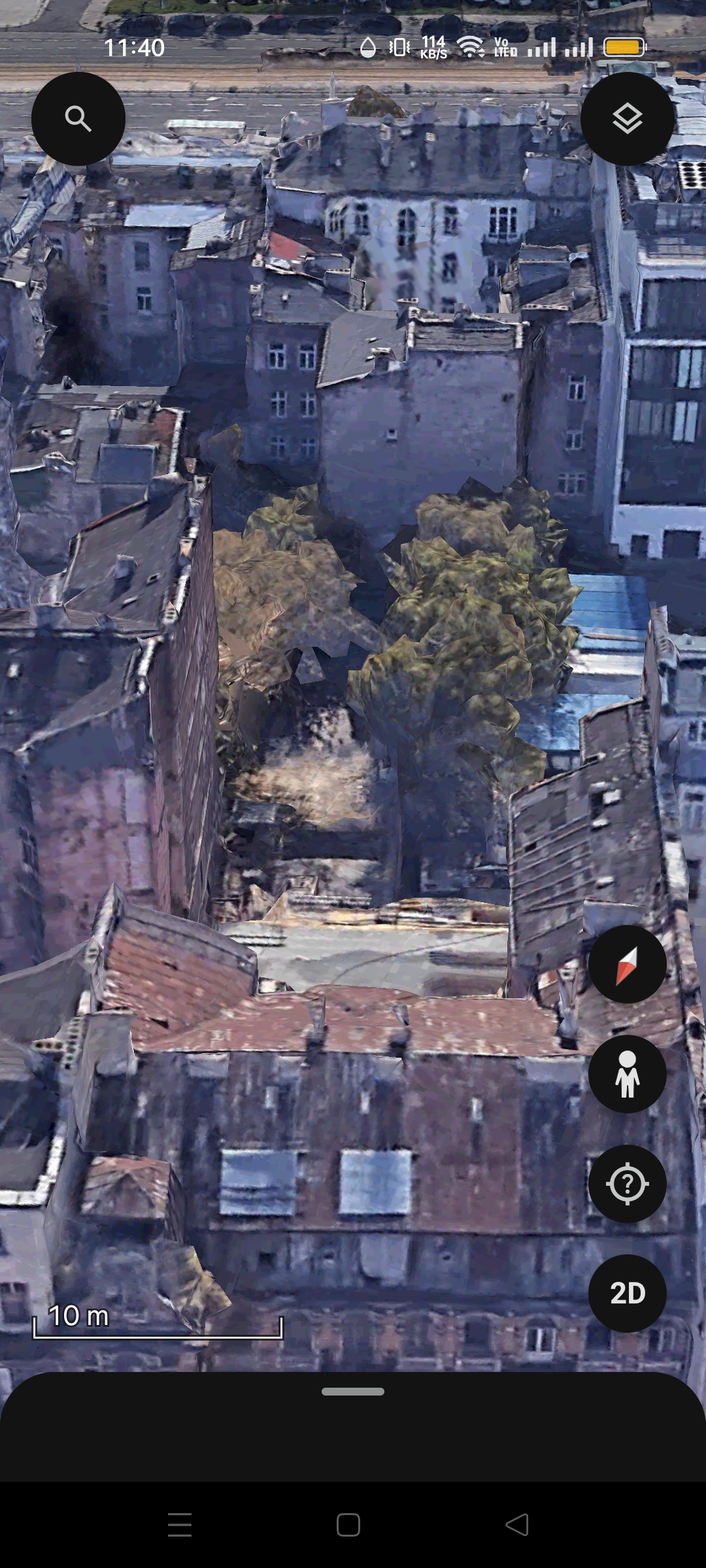
Task: Open the search button
Action: tap(78, 119)
